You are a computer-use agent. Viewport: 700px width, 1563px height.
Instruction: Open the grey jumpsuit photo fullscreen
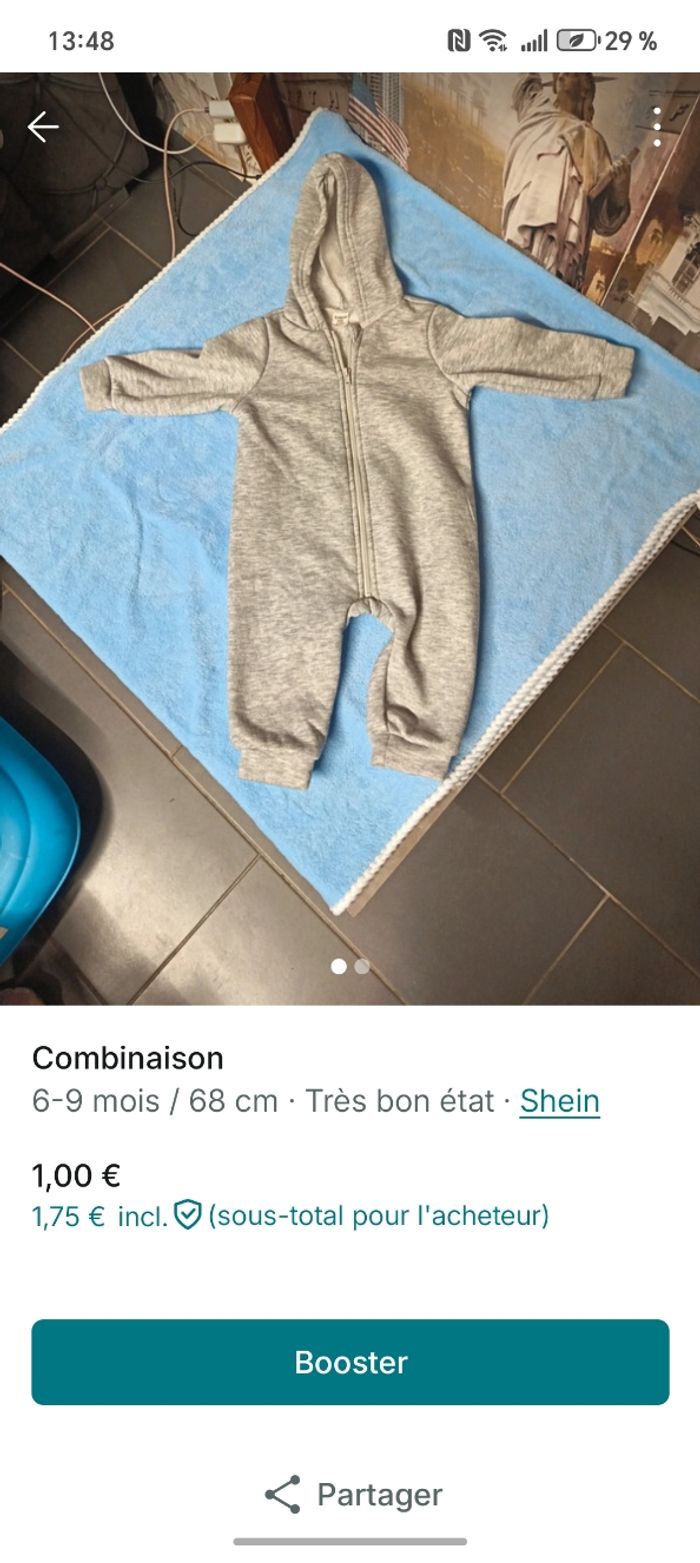(x=350, y=500)
